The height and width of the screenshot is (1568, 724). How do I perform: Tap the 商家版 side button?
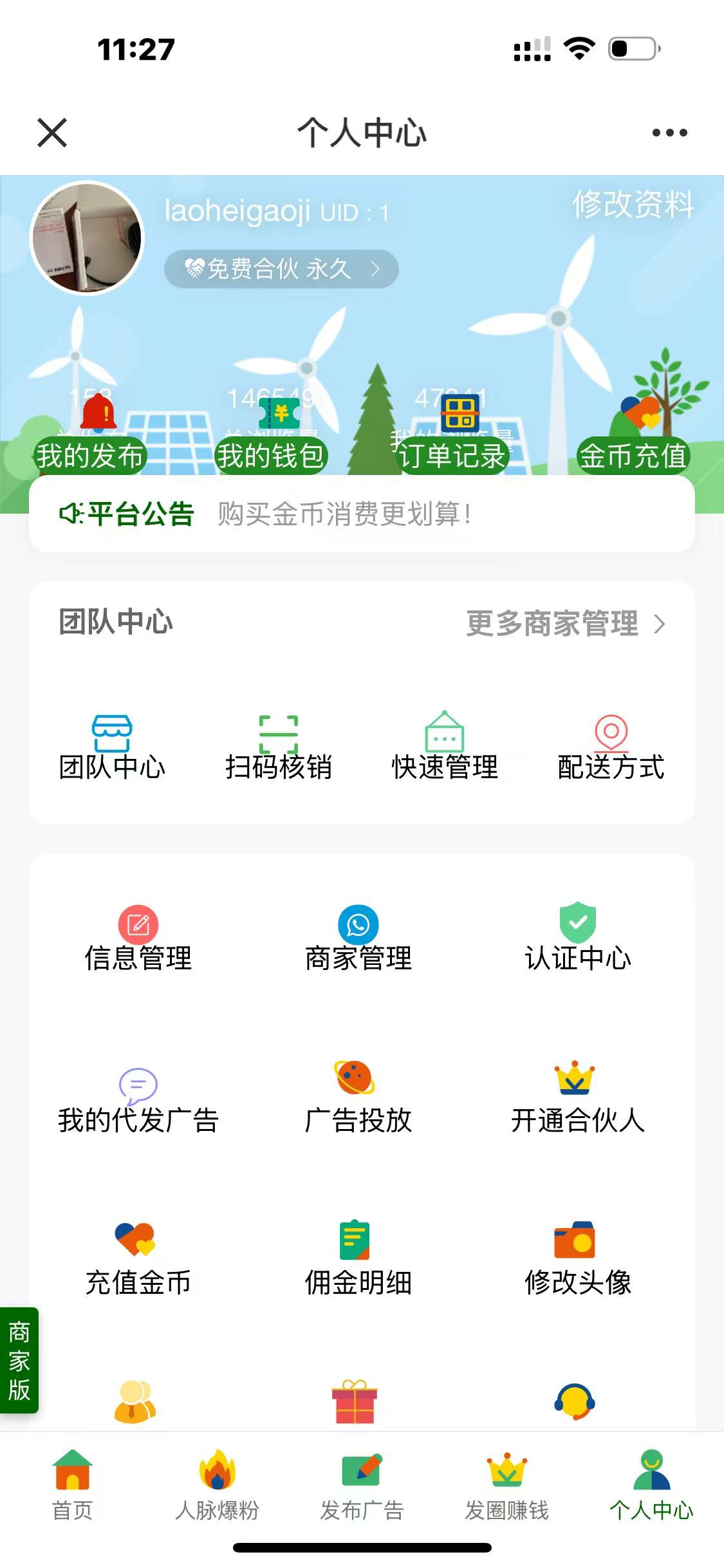coord(19,1359)
